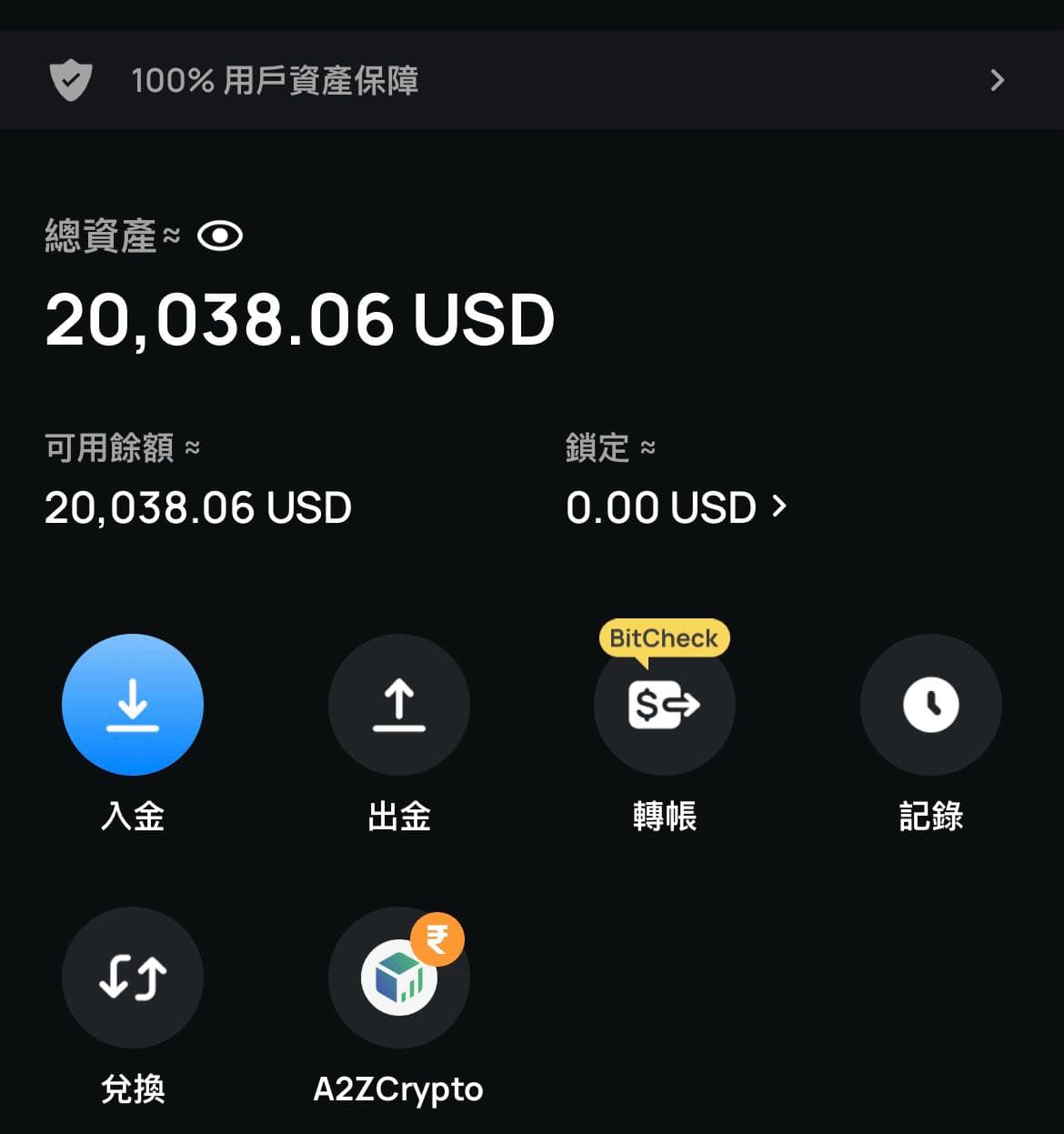Select the 出金 withdraw icon
The image size is (1064, 1134).
[398, 705]
